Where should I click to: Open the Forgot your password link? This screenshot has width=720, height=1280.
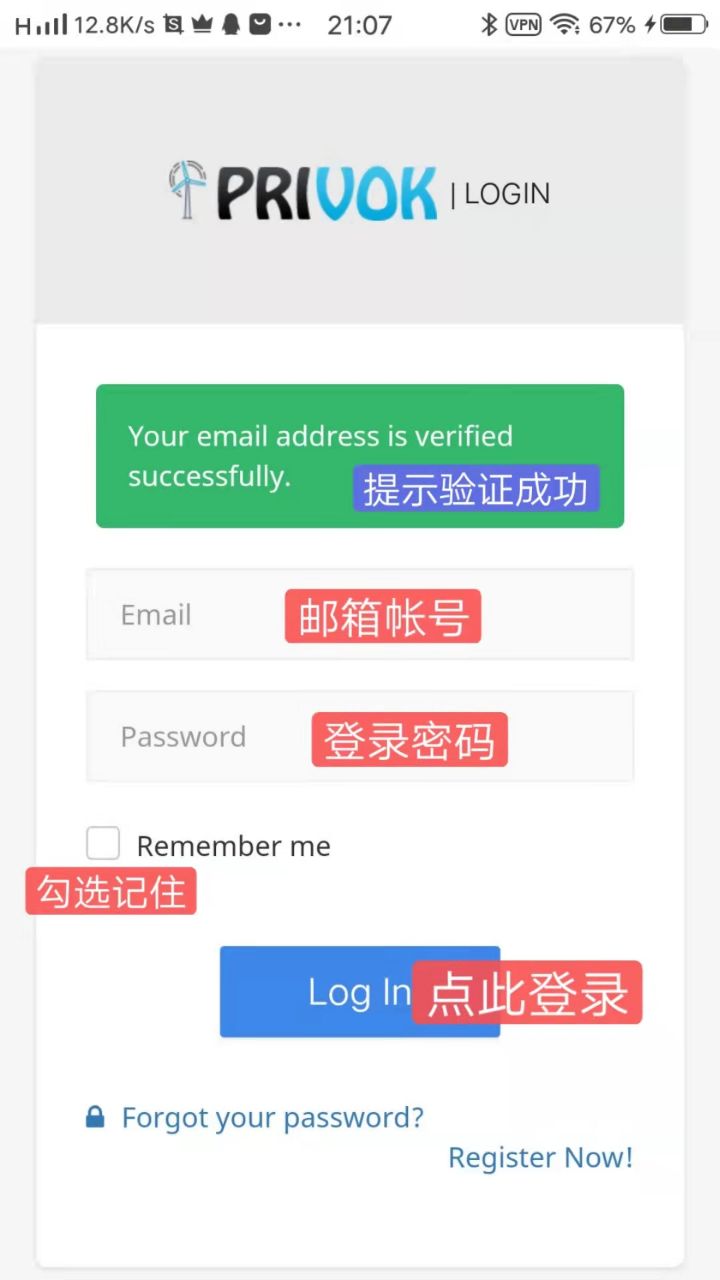pos(272,1117)
